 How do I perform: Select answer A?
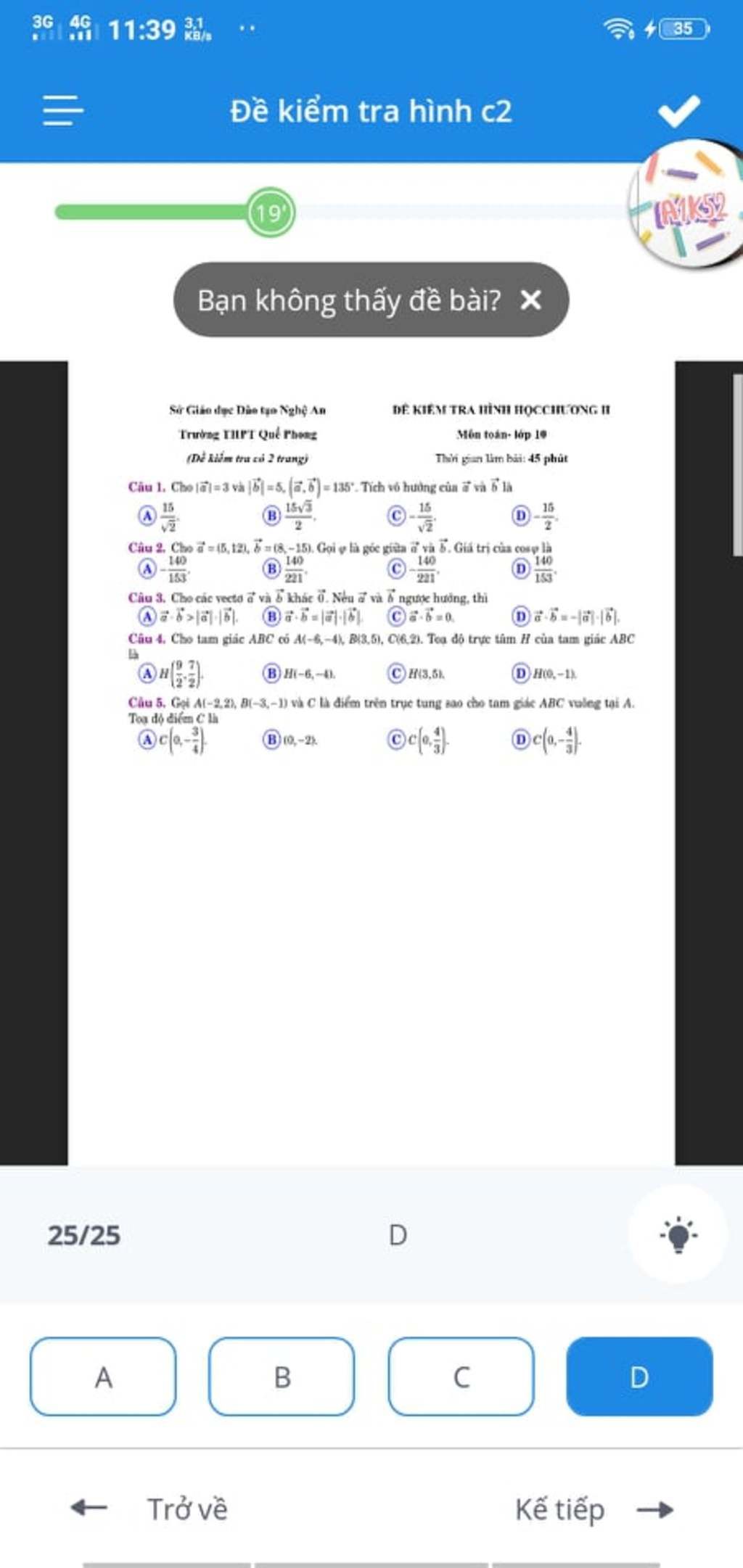click(x=103, y=1377)
